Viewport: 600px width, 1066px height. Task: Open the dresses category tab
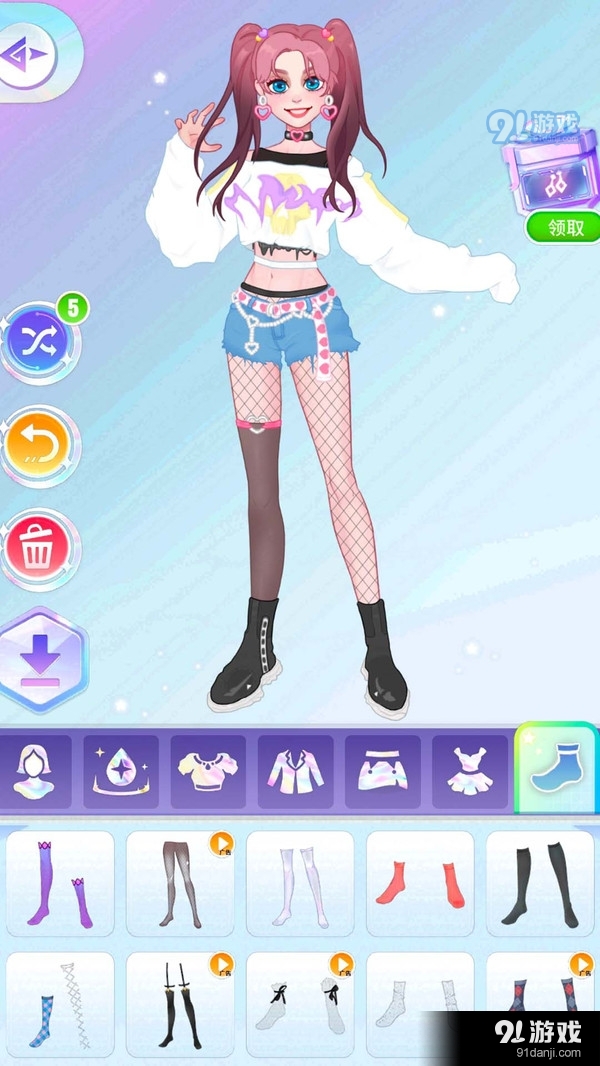click(x=469, y=771)
